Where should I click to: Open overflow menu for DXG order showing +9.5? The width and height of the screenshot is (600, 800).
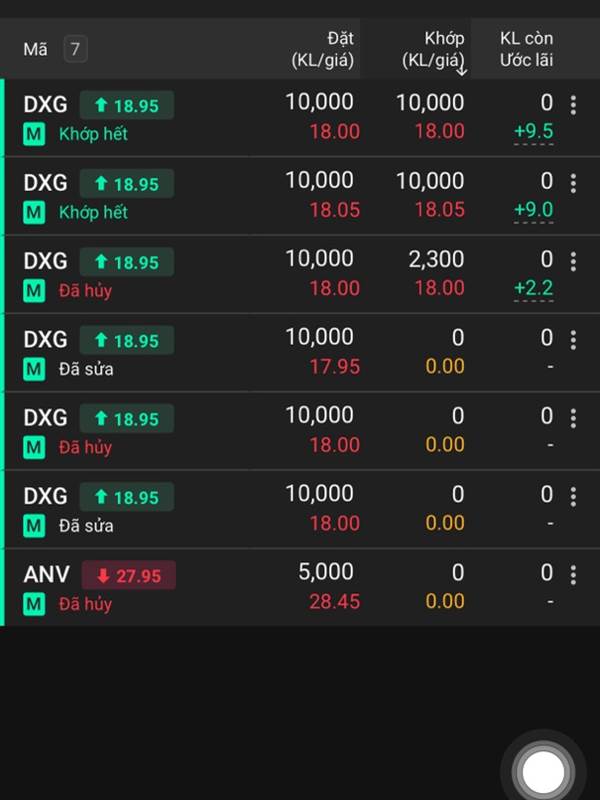click(x=573, y=105)
